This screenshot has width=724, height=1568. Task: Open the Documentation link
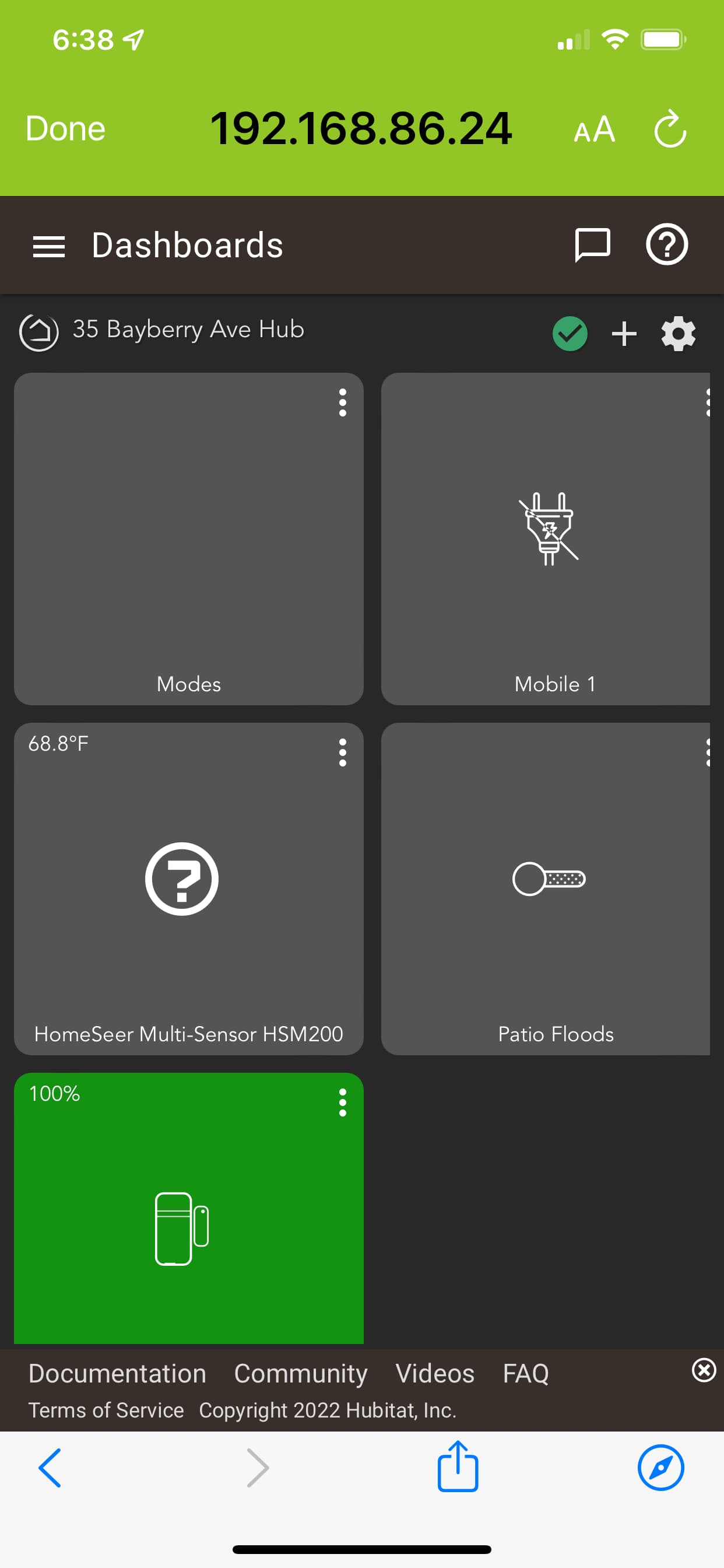(x=117, y=1373)
